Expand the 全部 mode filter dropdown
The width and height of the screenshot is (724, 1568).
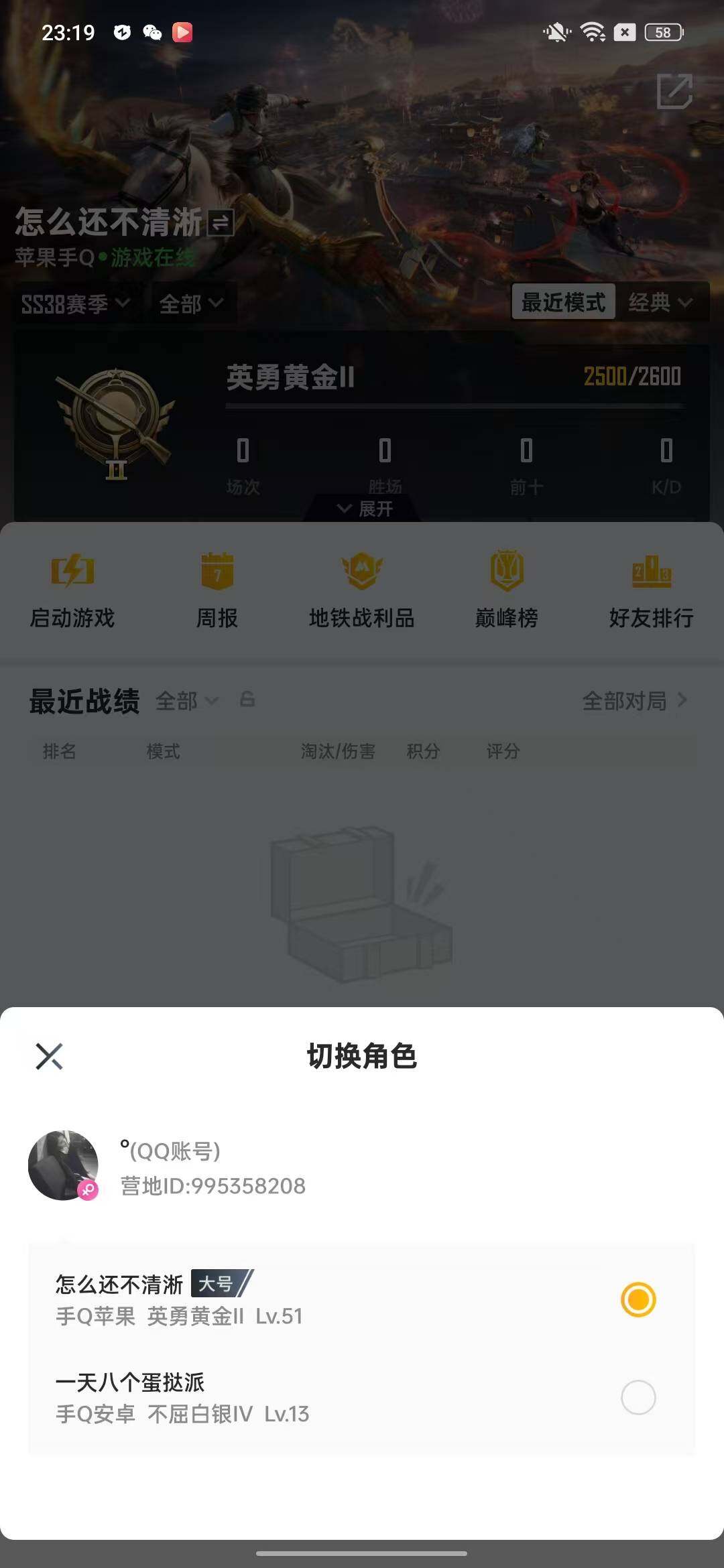coord(189,303)
